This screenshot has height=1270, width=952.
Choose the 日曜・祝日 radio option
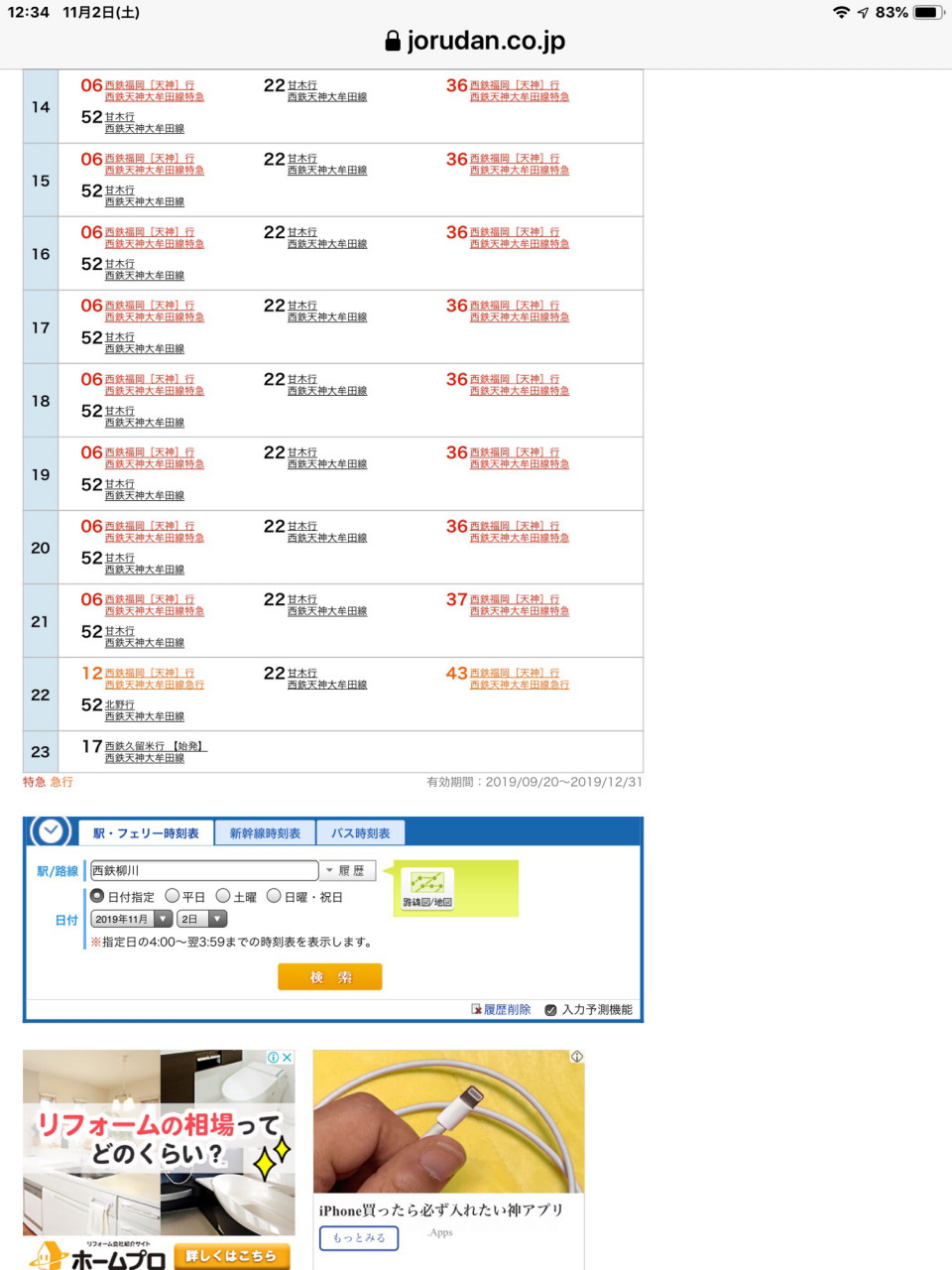[x=274, y=896]
